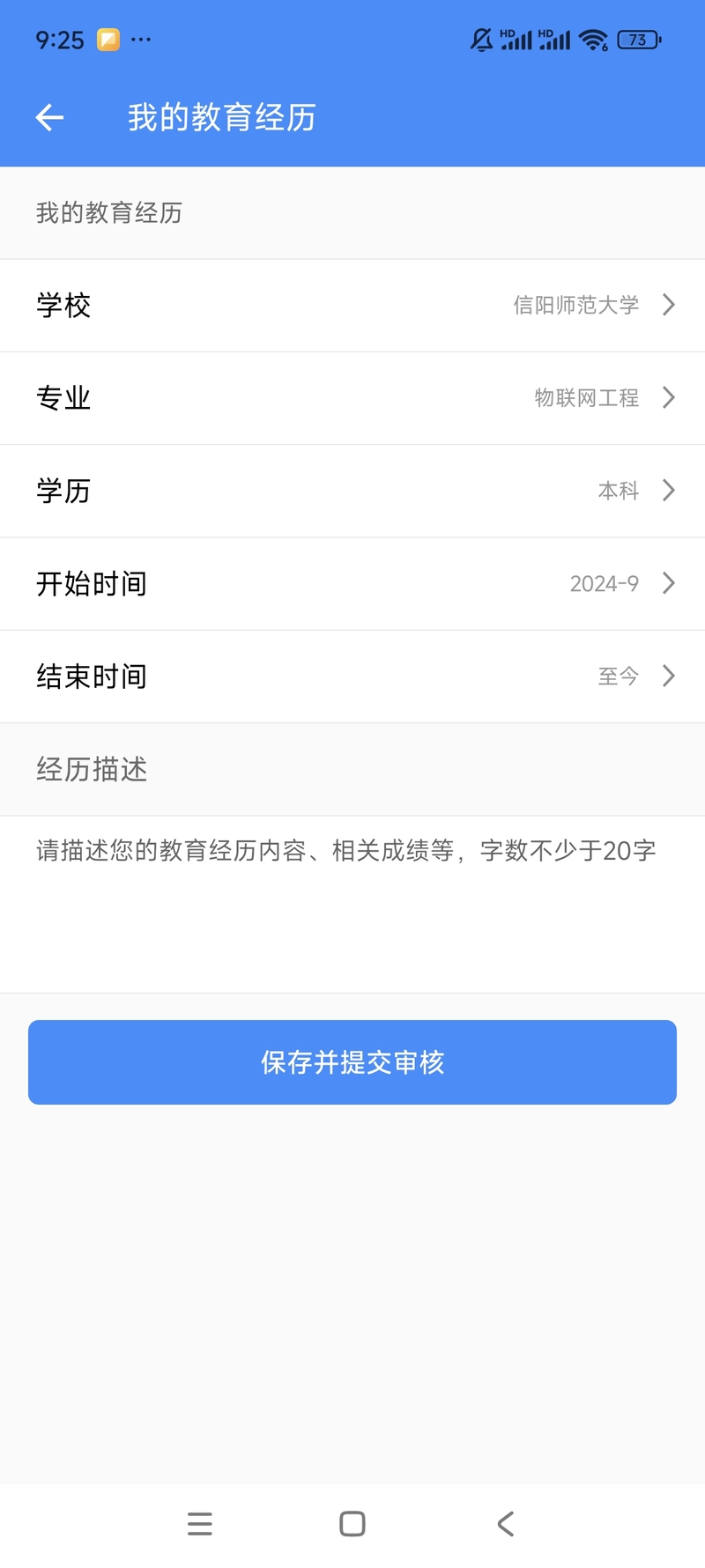This screenshot has width=705, height=1568.
Task: Tap the 保存并提交审核 button
Action: (x=352, y=1061)
